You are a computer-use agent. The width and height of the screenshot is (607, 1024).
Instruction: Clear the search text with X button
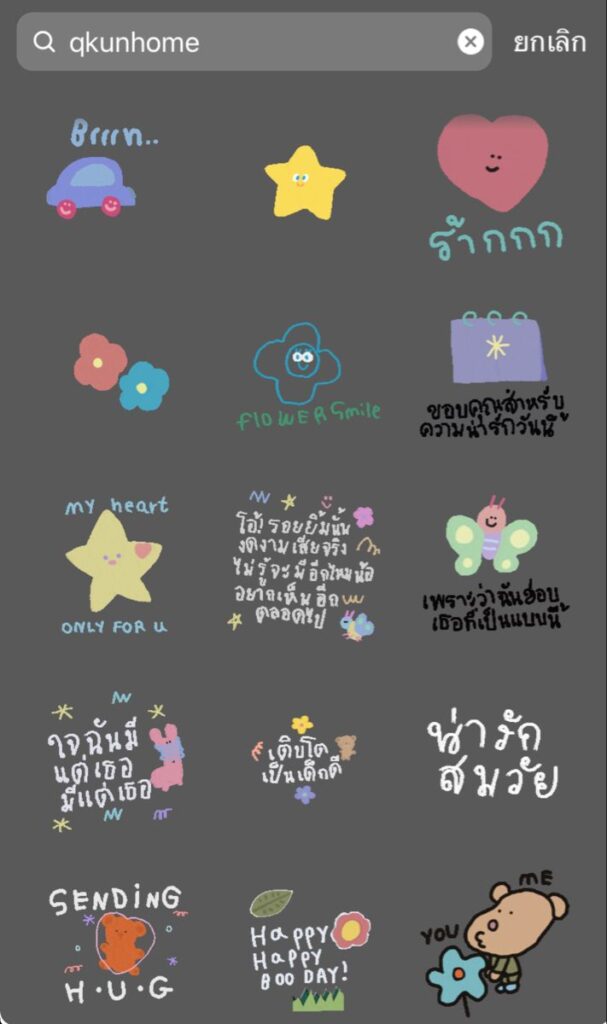pyautogui.click(x=470, y=42)
